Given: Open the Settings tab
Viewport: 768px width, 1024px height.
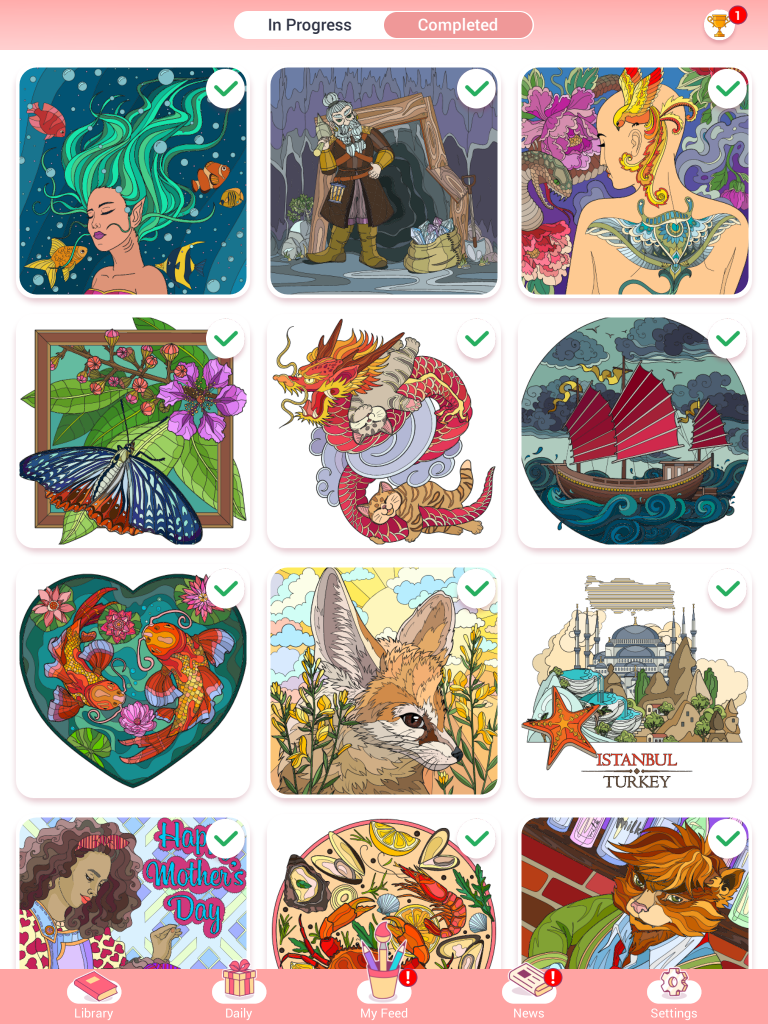Looking at the screenshot, I should click(x=673, y=994).
